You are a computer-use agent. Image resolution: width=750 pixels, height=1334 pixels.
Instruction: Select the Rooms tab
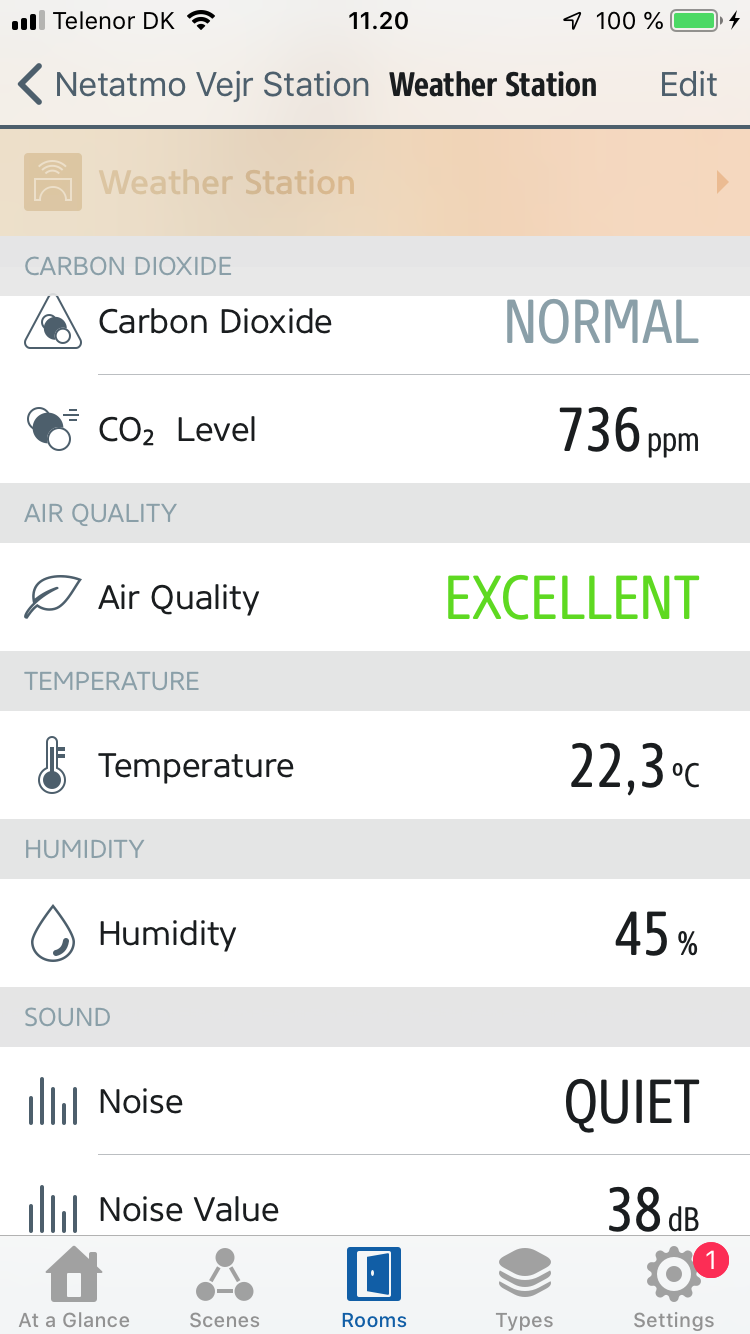[x=374, y=1288]
